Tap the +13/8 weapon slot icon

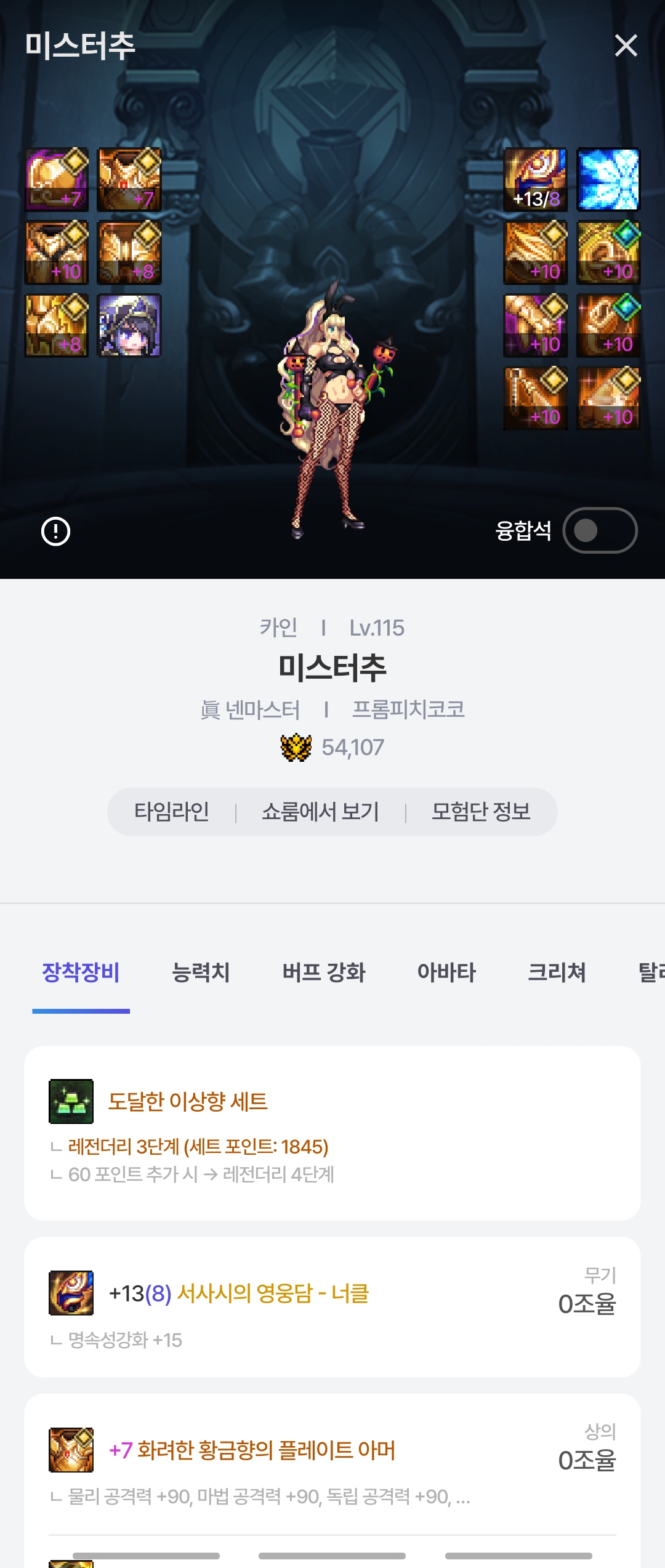(536, 180)
